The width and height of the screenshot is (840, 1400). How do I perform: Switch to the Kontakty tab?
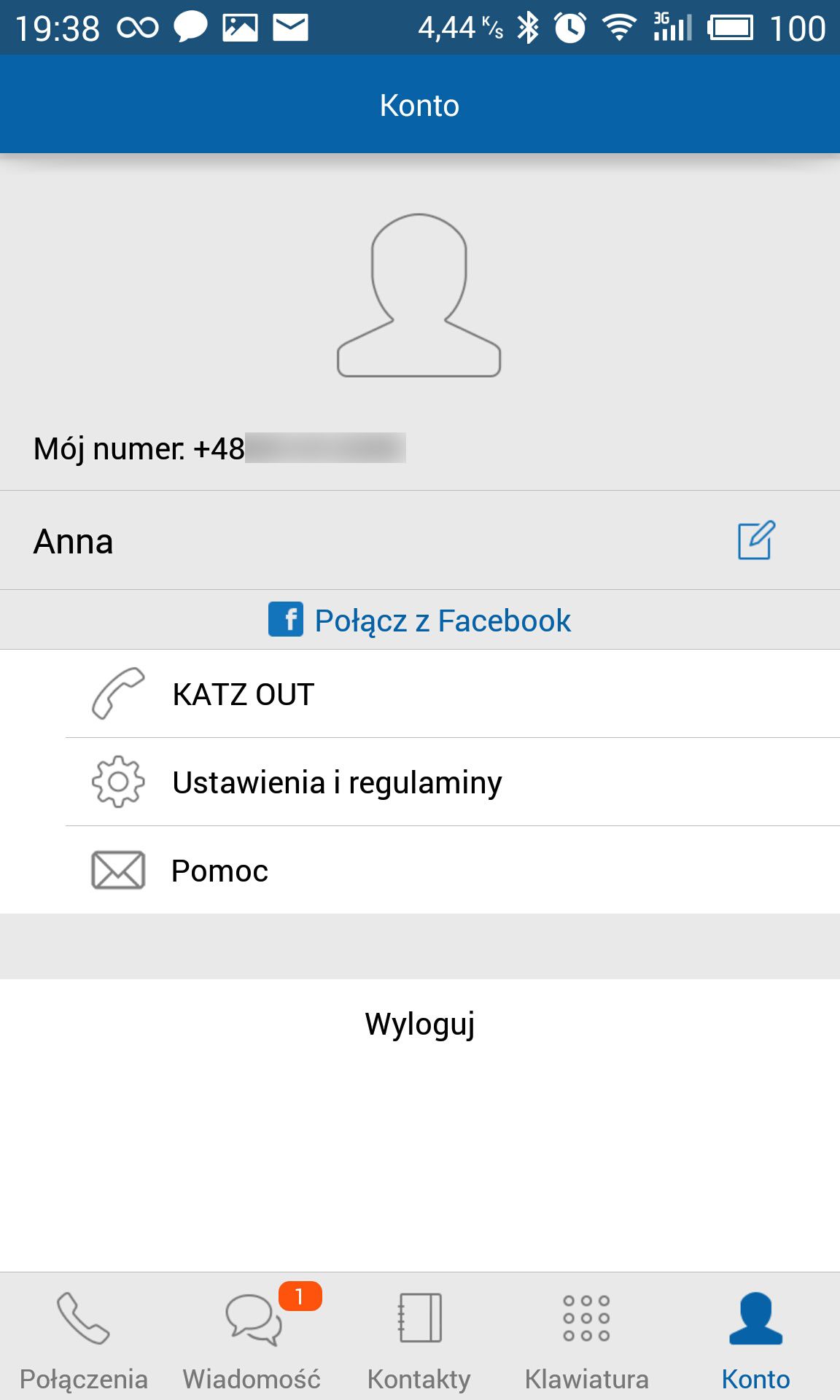pyautogui.click(x=419, y=1338)
